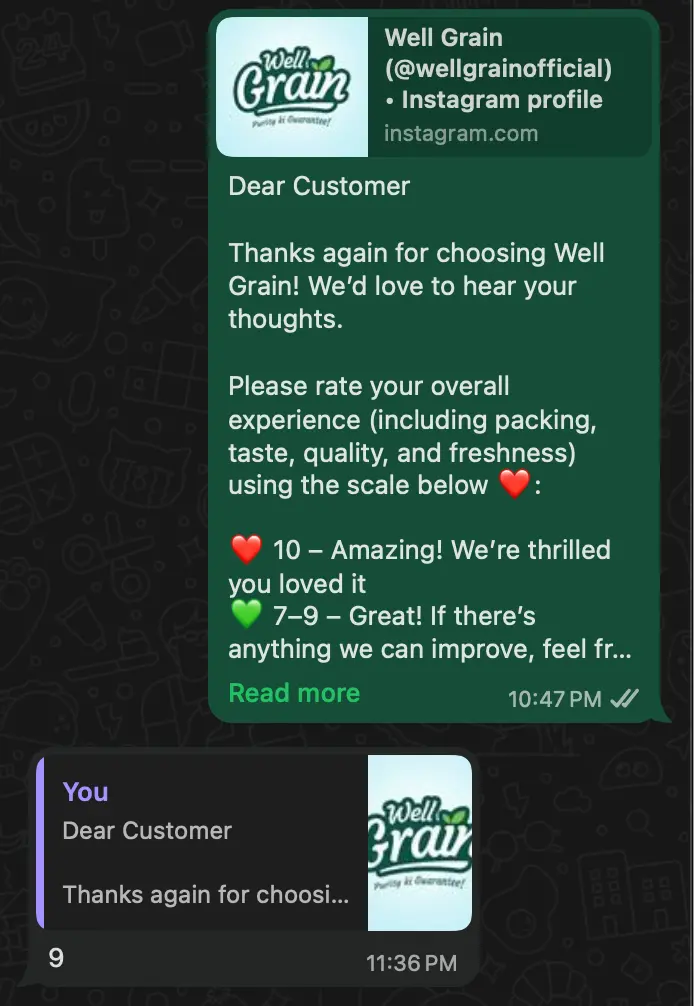Expand message with Read more
Screen dimensions: 694x1006
click(x=294, y=693)
